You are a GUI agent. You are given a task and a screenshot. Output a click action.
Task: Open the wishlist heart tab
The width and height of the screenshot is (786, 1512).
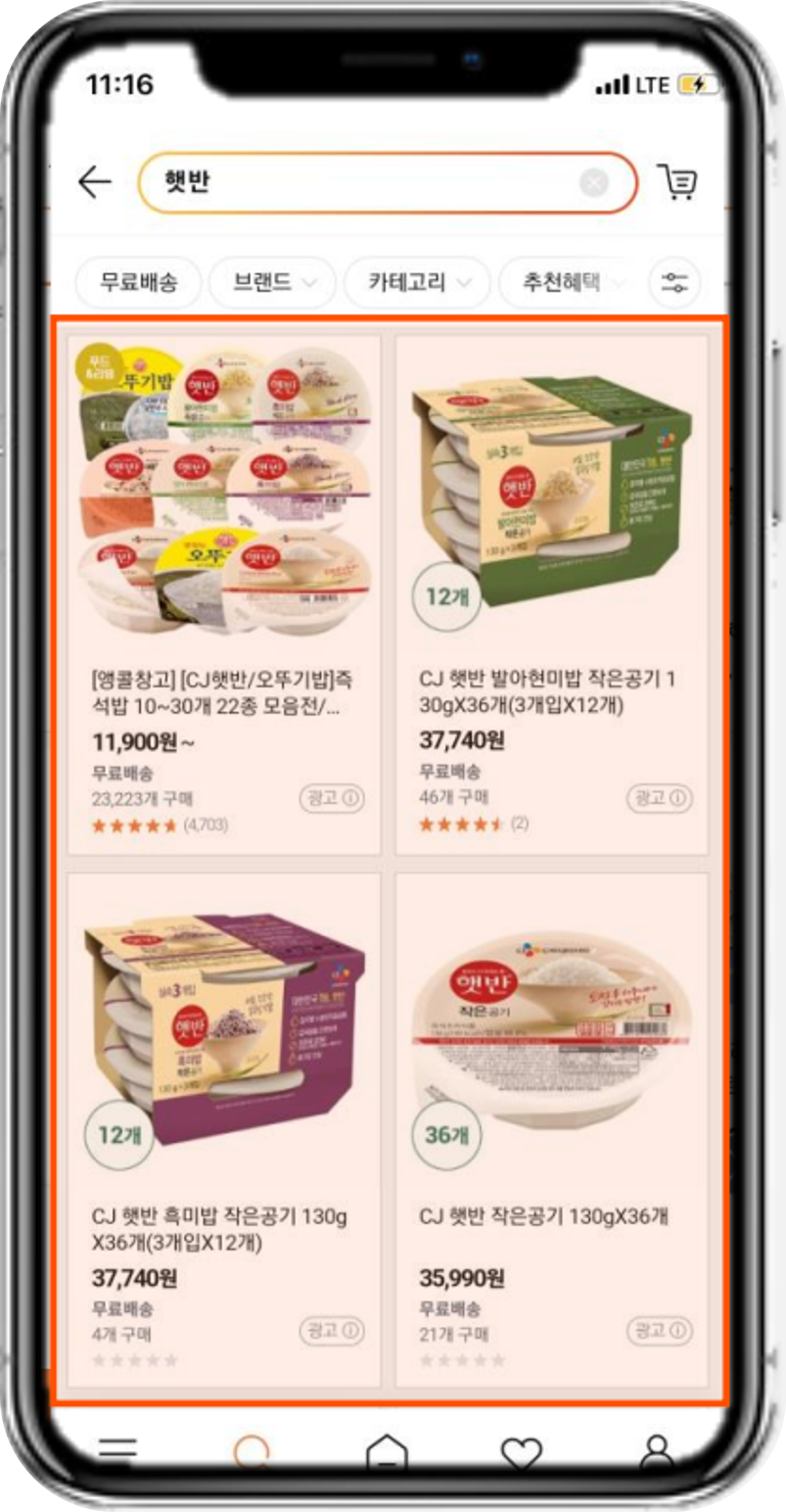521,1451
